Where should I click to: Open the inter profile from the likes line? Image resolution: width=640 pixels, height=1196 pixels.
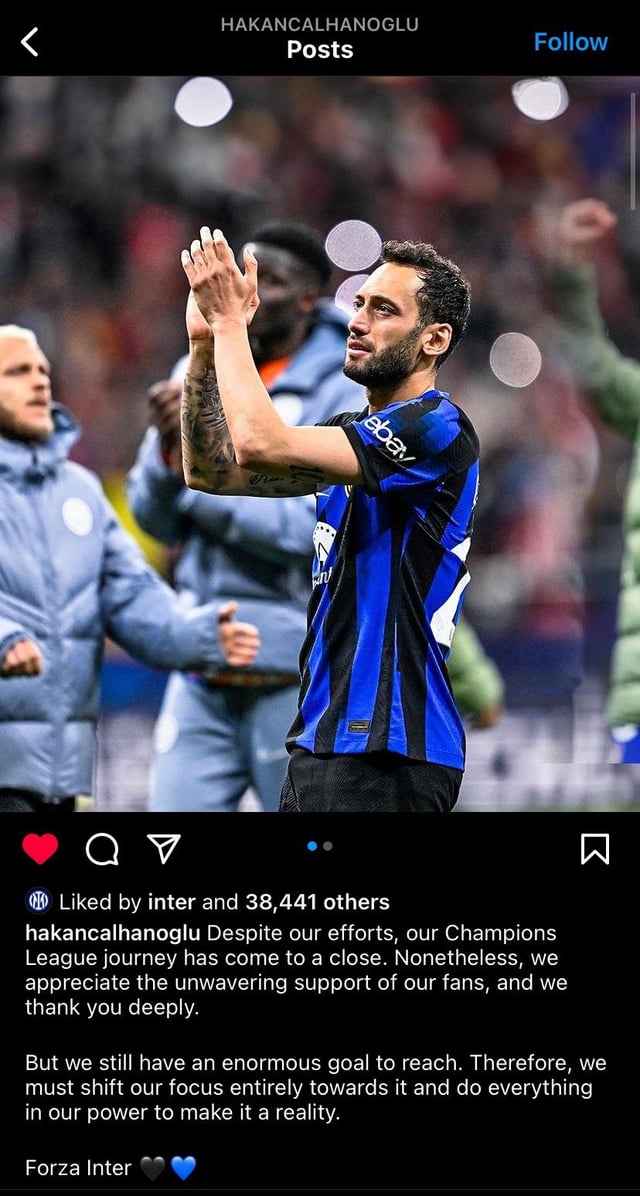(171, 902)
